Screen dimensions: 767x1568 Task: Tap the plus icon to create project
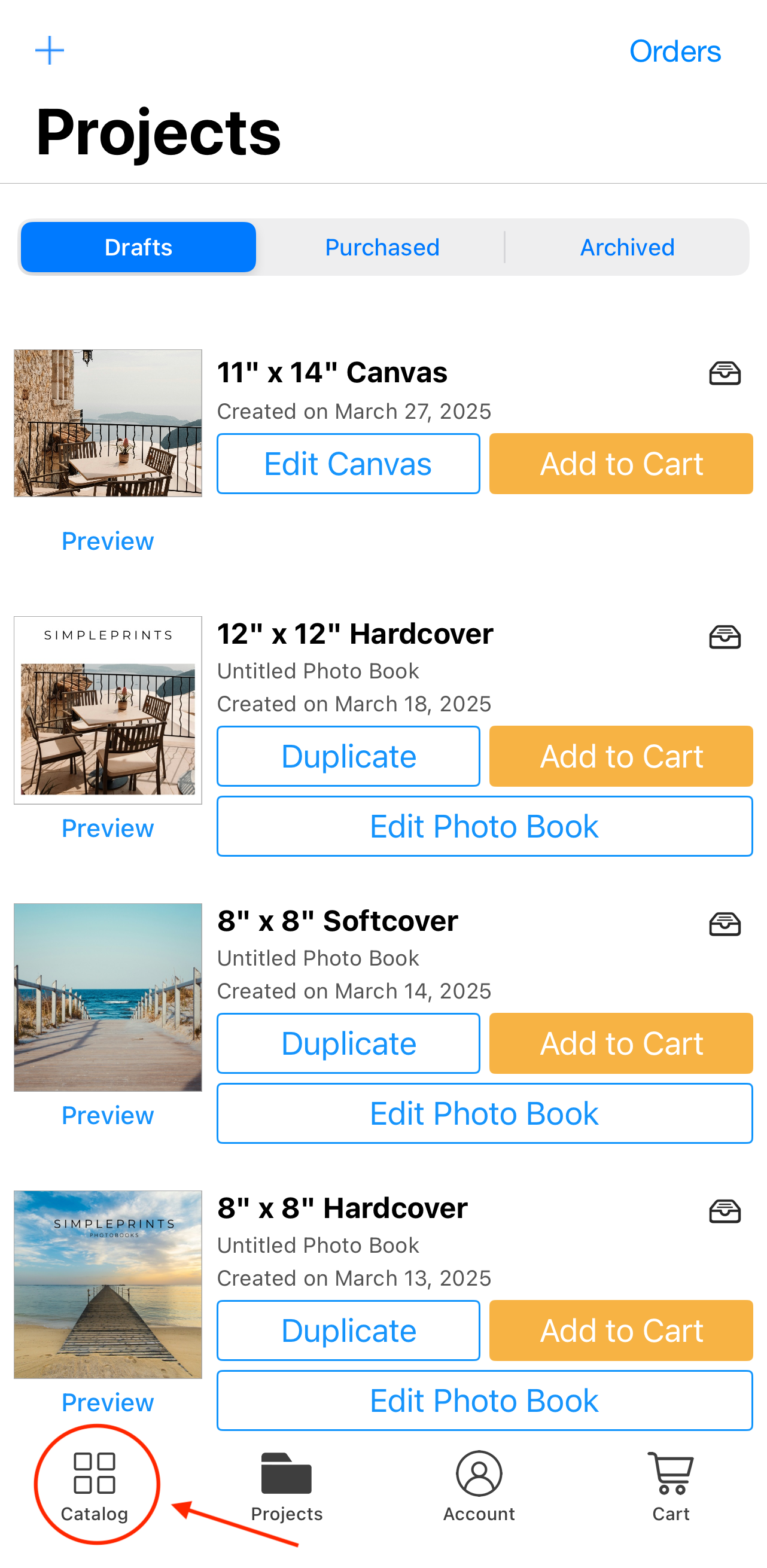(49, 50)
